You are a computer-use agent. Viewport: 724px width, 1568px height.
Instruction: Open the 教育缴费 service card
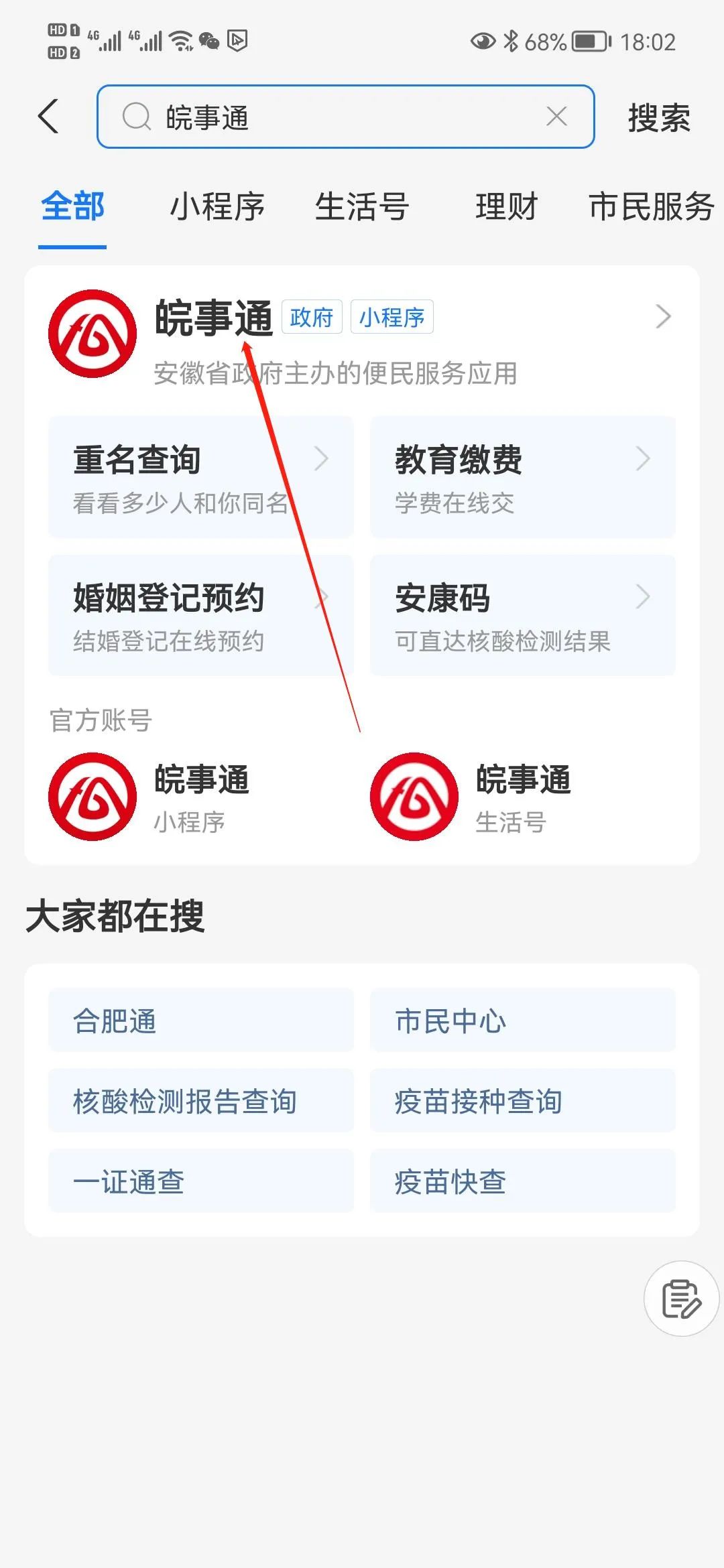523,477
